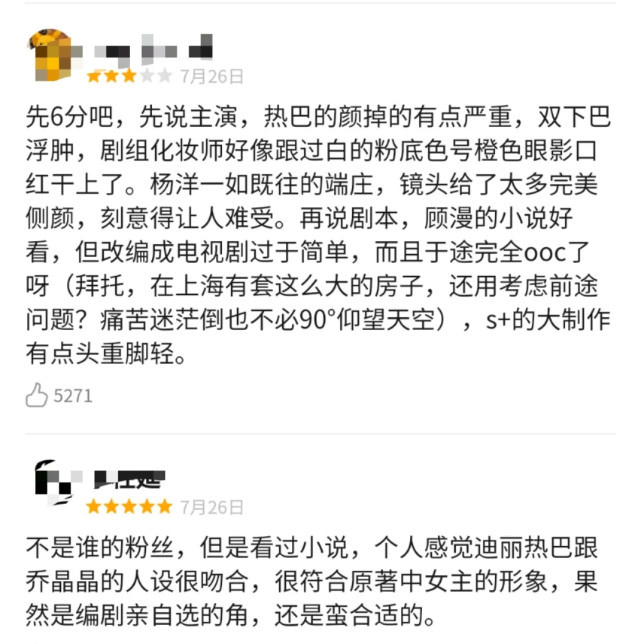Like the three-star review with 5271 likes
641x644 pixels.
pos(37,395)
